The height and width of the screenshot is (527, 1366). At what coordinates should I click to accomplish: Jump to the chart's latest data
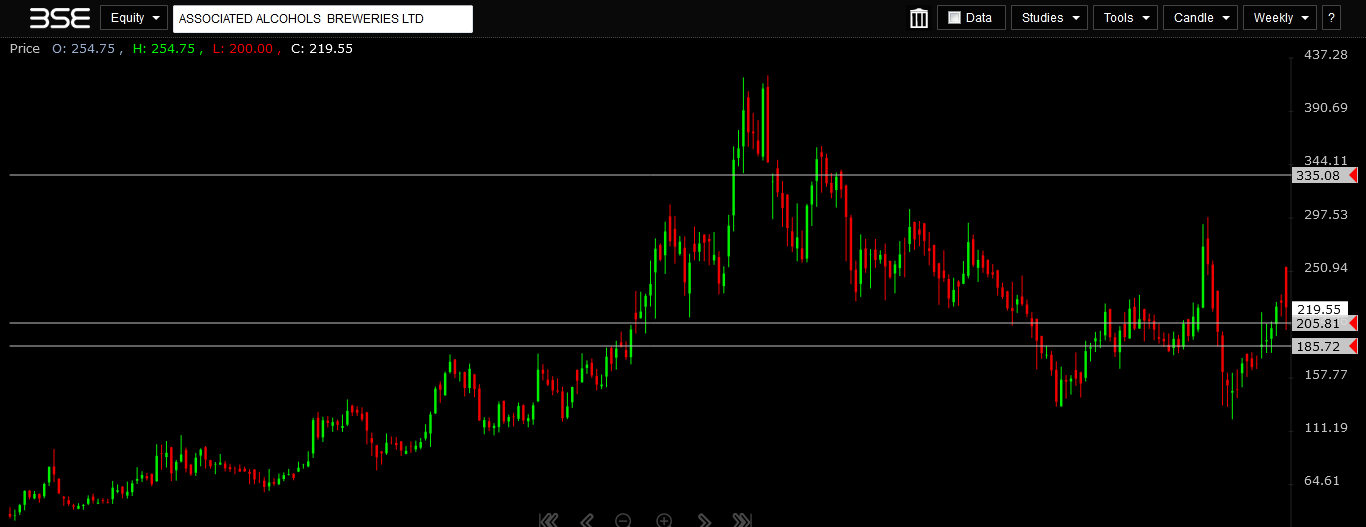pyautogui.click(x=742, y=520)
